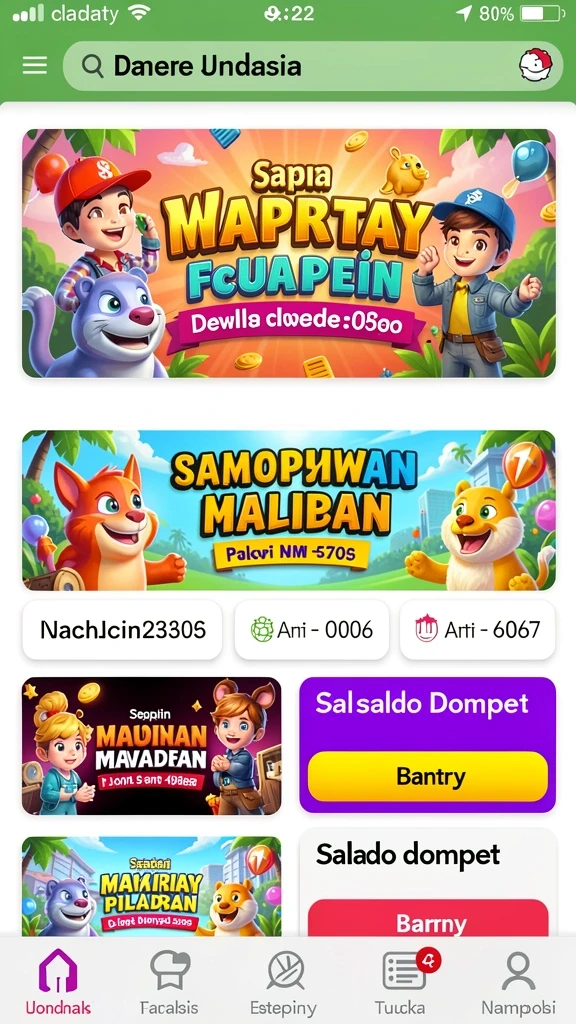Image resolution: width=576 pixels, height=1024 pixels.
Task: Switch to the Facalsis tab
Action: [x=169, y=982]
